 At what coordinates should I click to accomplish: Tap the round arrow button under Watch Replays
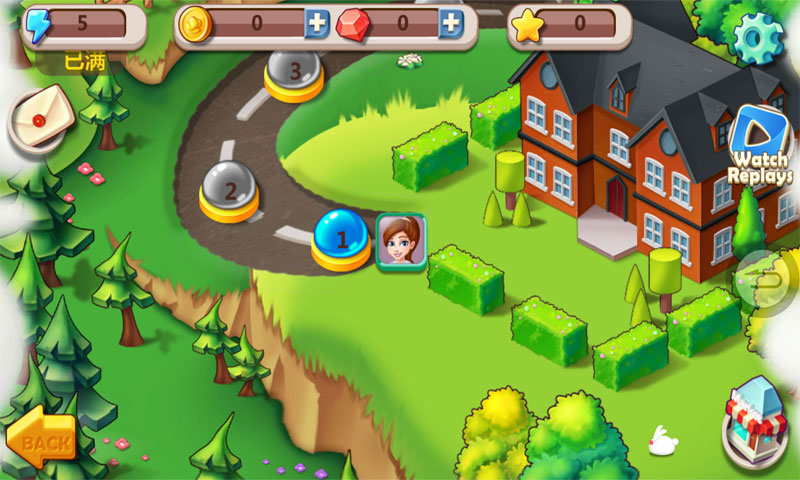click(x=765, y=281)
